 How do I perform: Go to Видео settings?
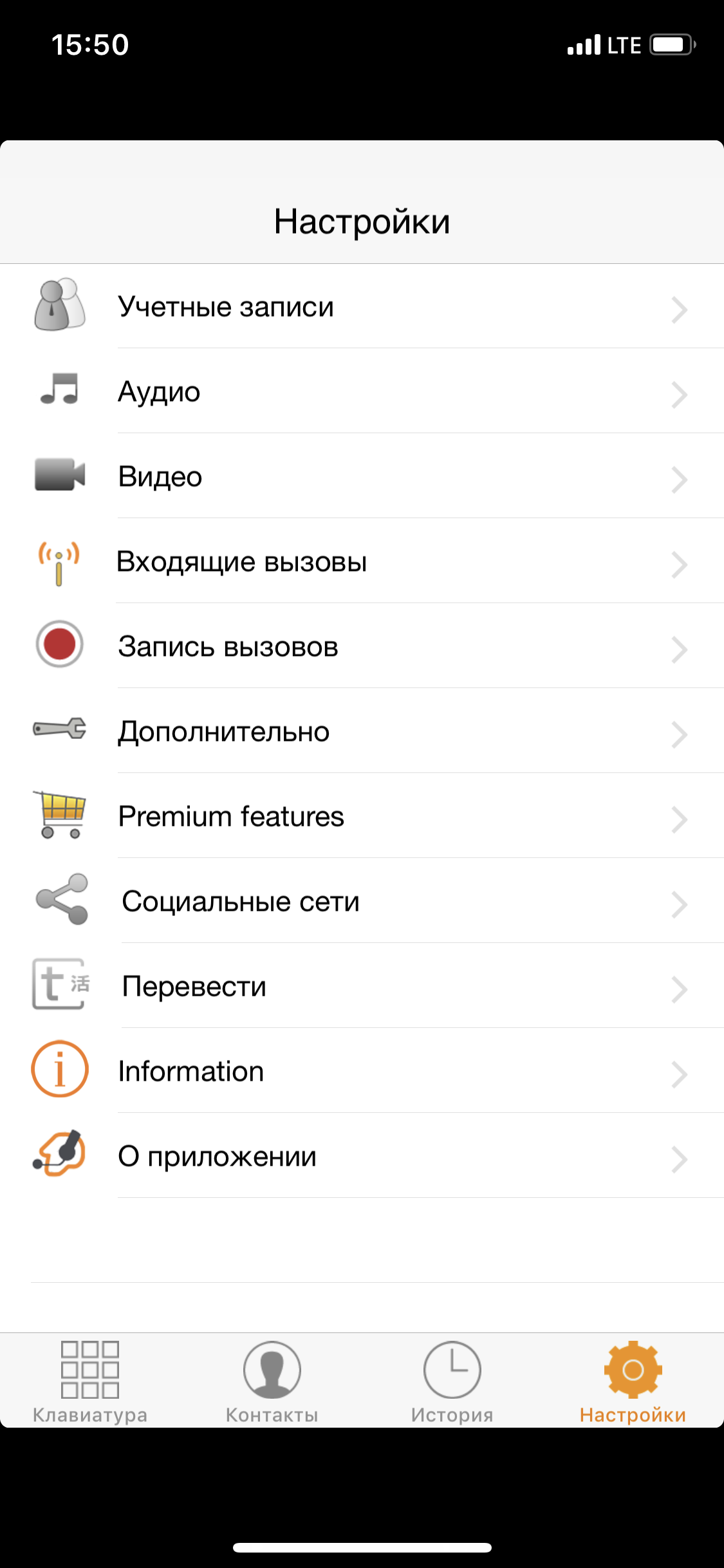[x=360, y=477]
